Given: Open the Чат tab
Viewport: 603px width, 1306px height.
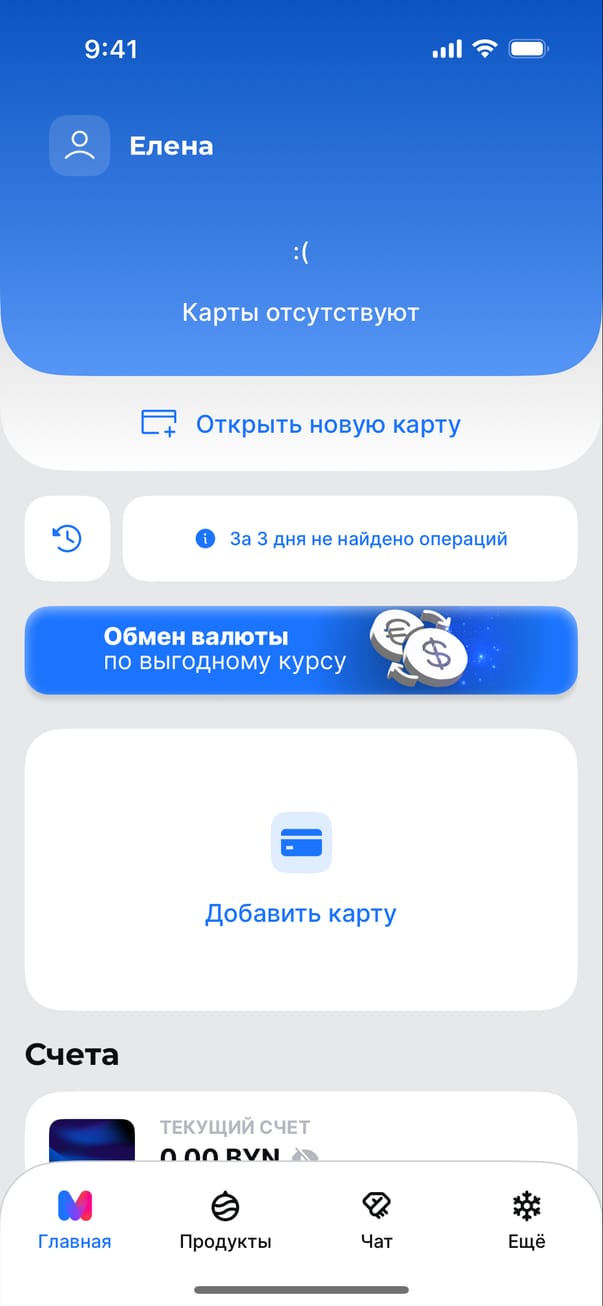Looking at the screenshot, I should pyautogui.click(x=377, y=1220).
